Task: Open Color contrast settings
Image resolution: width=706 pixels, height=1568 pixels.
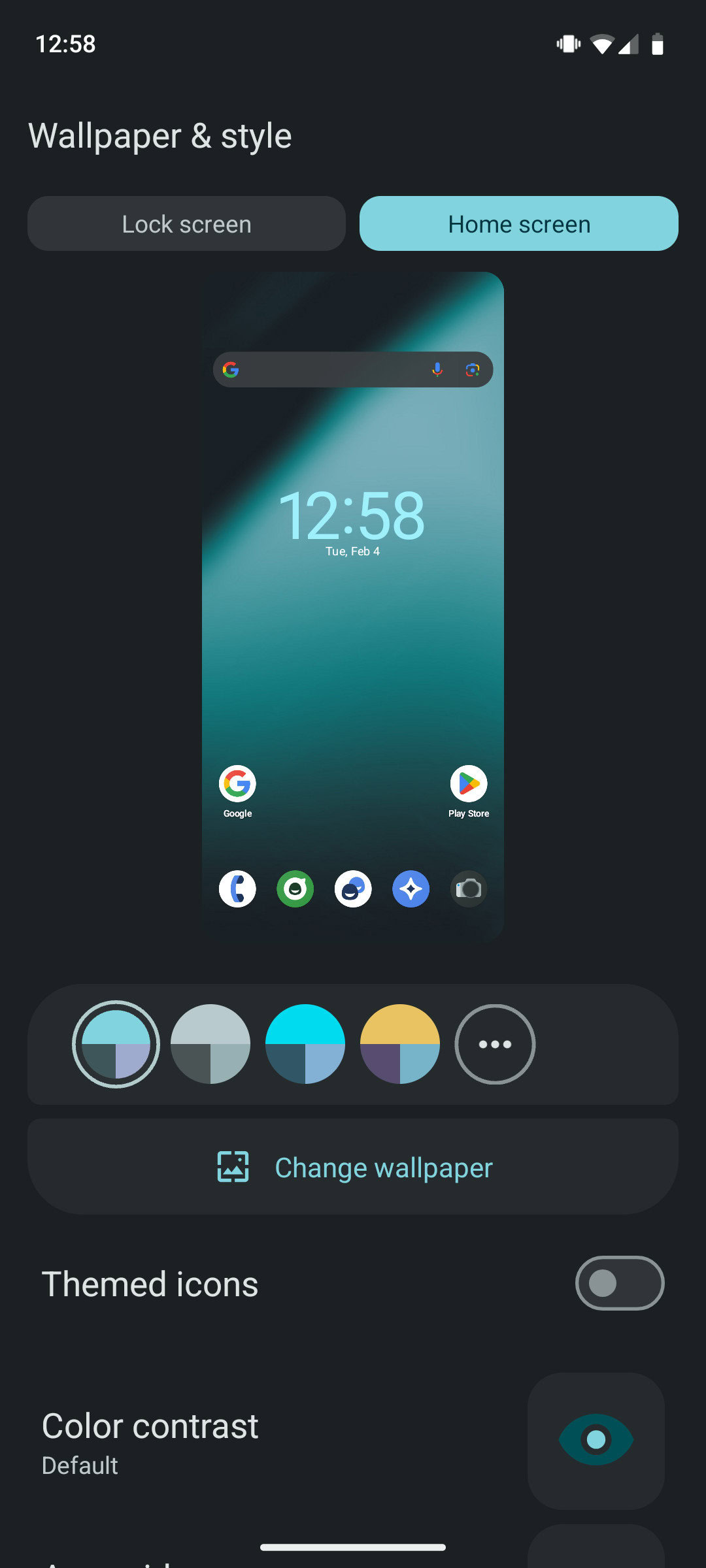Action: coord(353,1441)
